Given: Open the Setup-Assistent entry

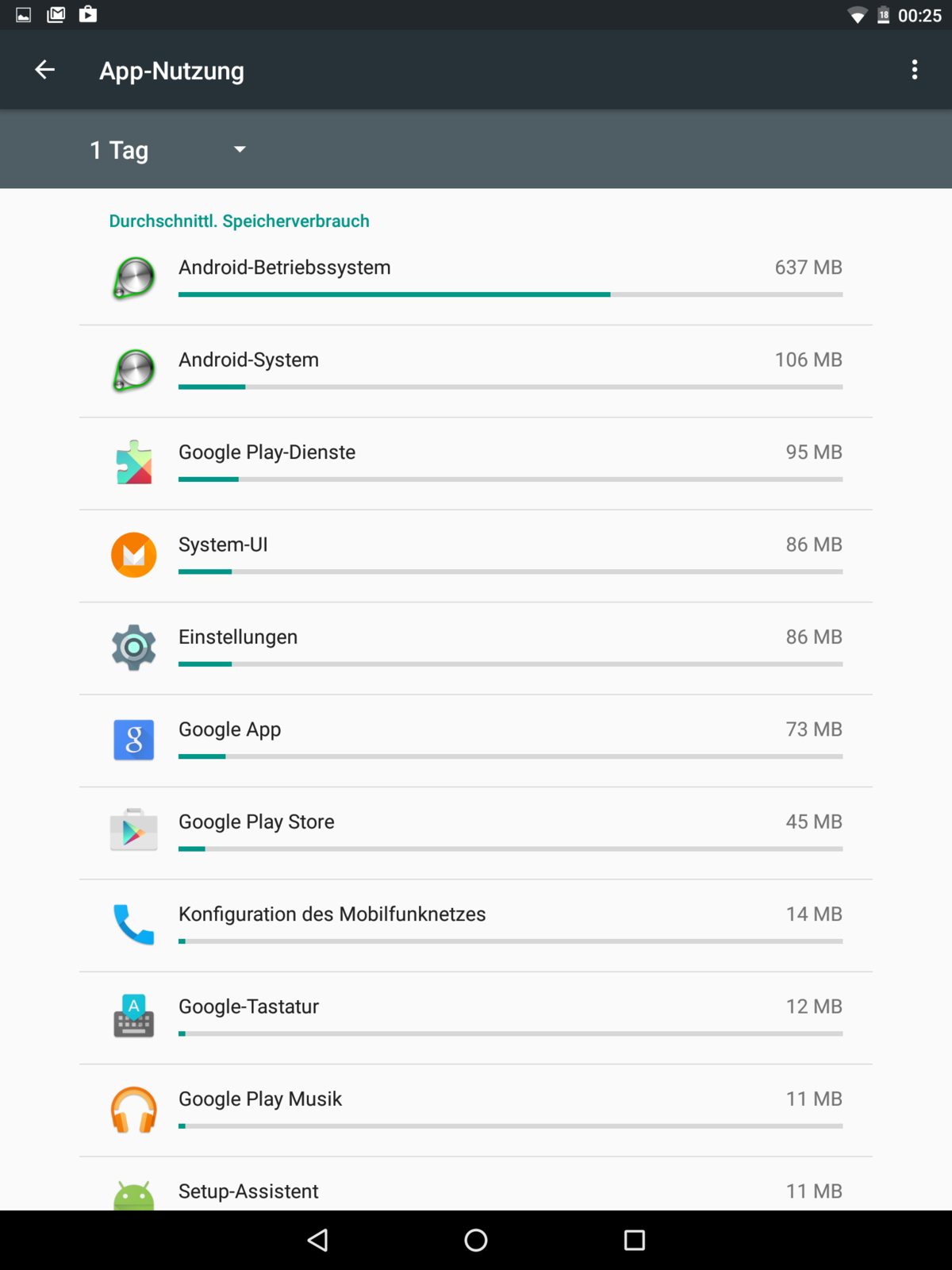Looking at the screenshot, I should pos(476,1191).
